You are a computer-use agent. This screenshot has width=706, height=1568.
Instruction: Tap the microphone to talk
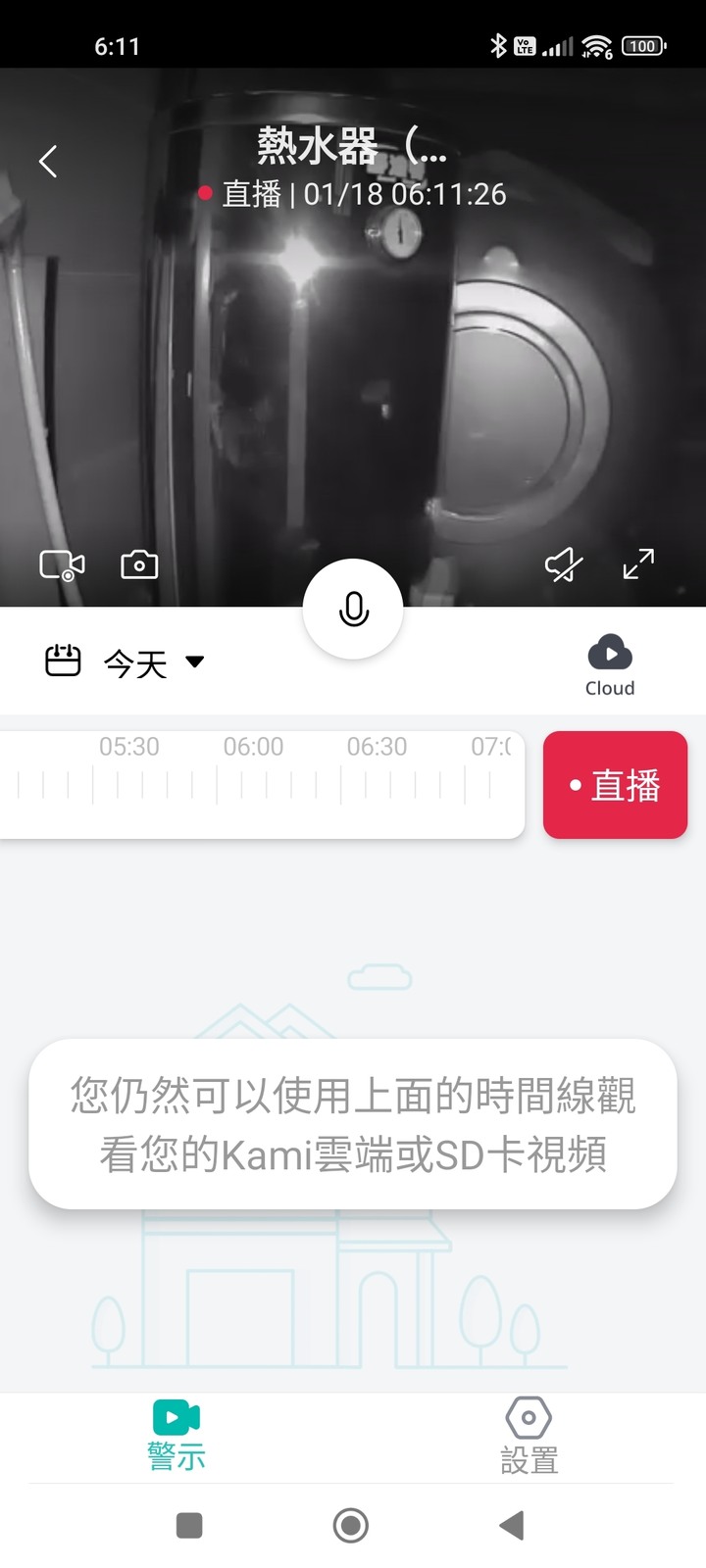pos(353,609)
